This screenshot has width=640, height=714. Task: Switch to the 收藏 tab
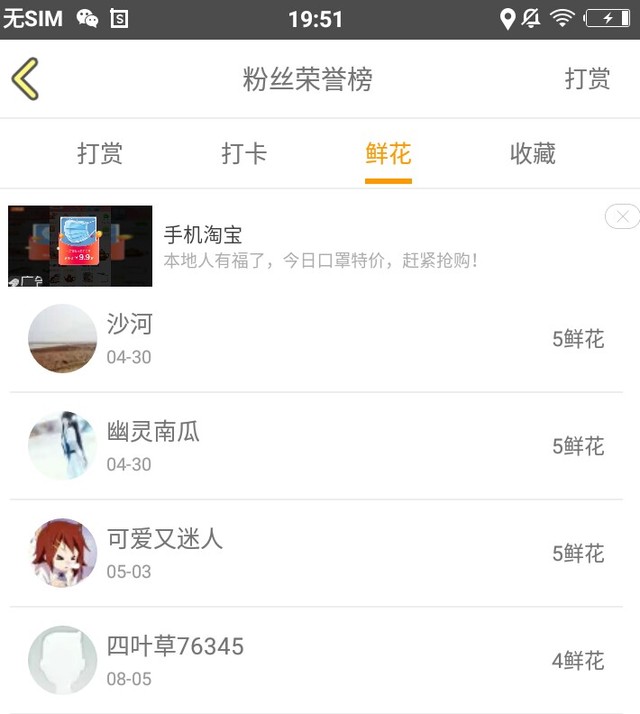[x=532, y=154]
